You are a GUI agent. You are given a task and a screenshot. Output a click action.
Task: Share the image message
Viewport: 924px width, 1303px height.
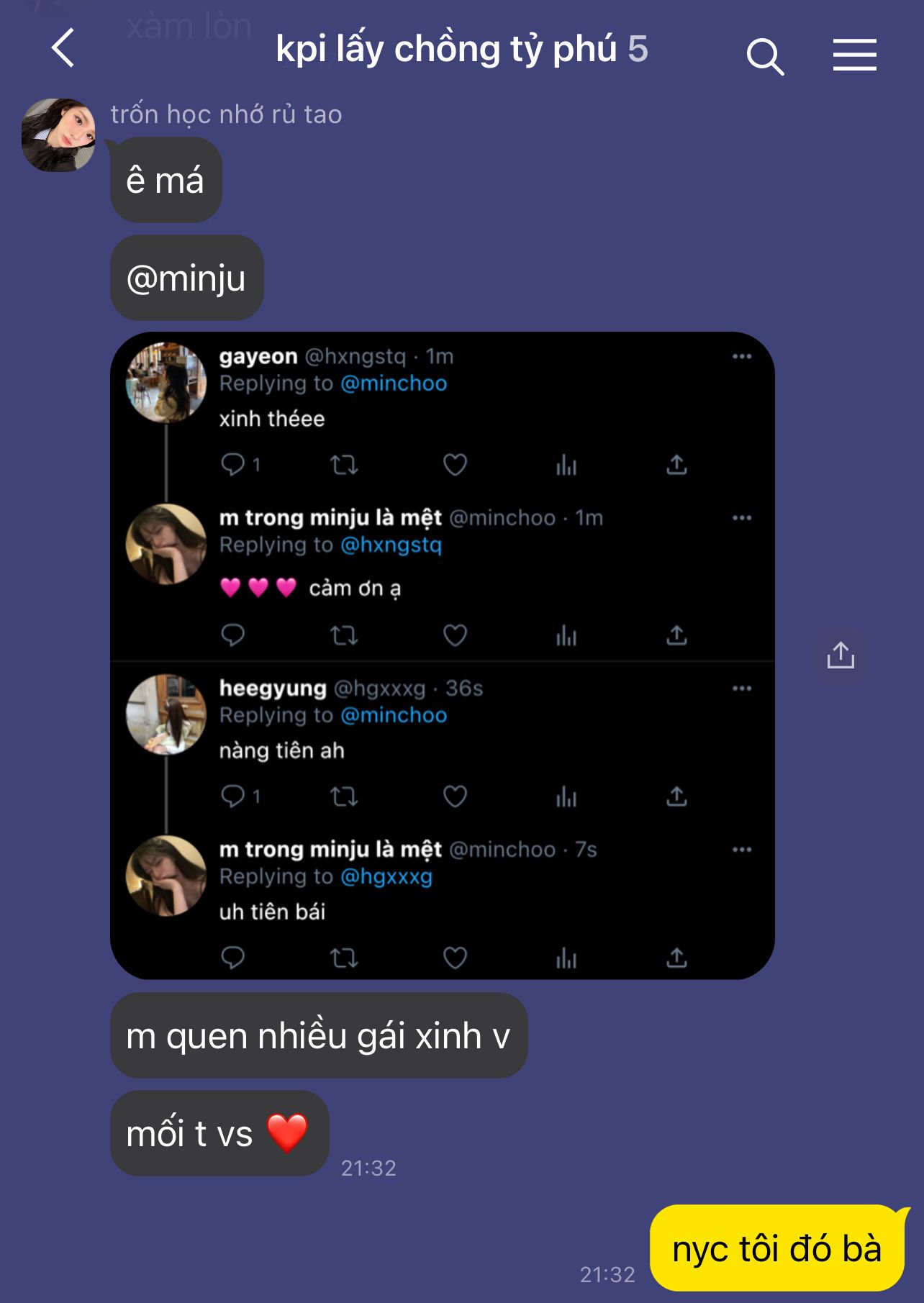click(x=840, y=656)
